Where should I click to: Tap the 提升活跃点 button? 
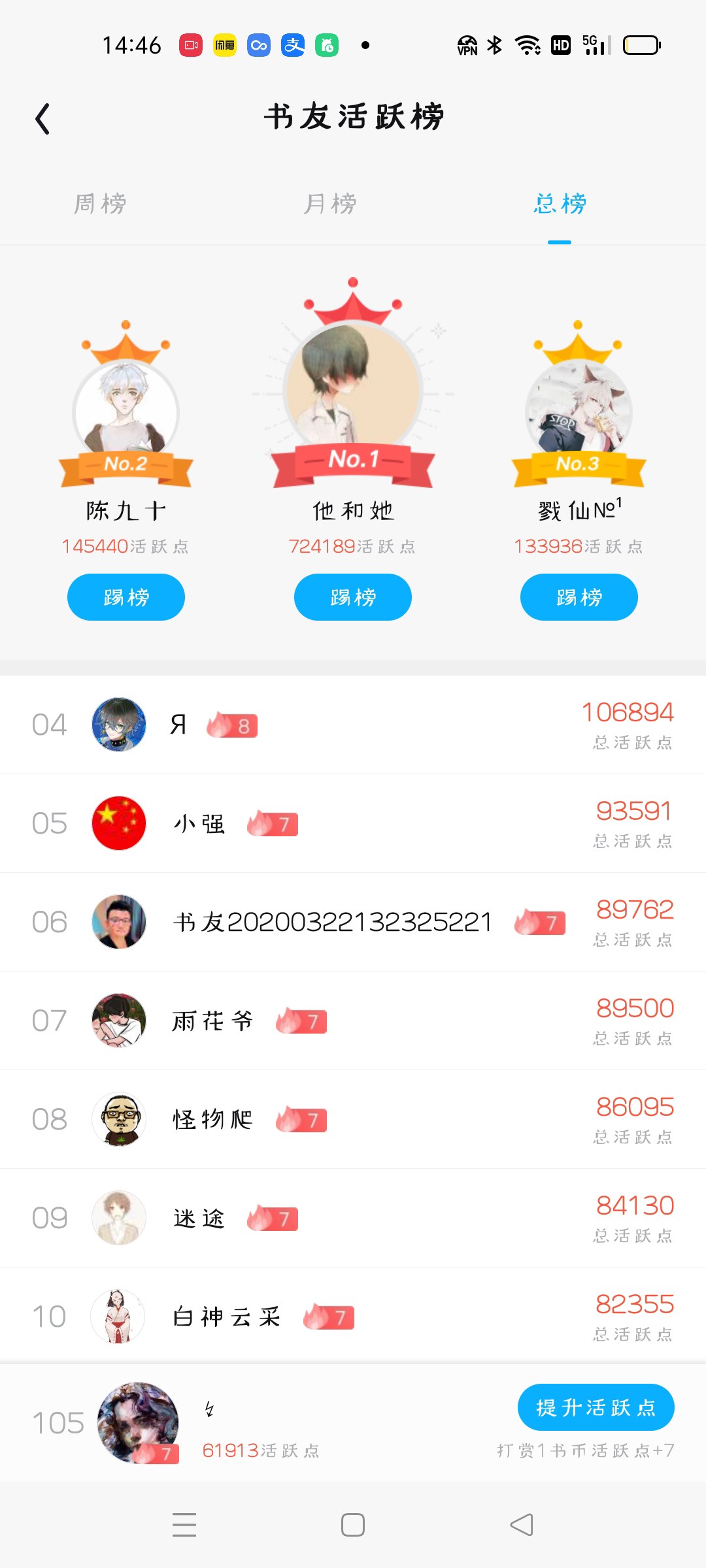(x=596, y=1407)
